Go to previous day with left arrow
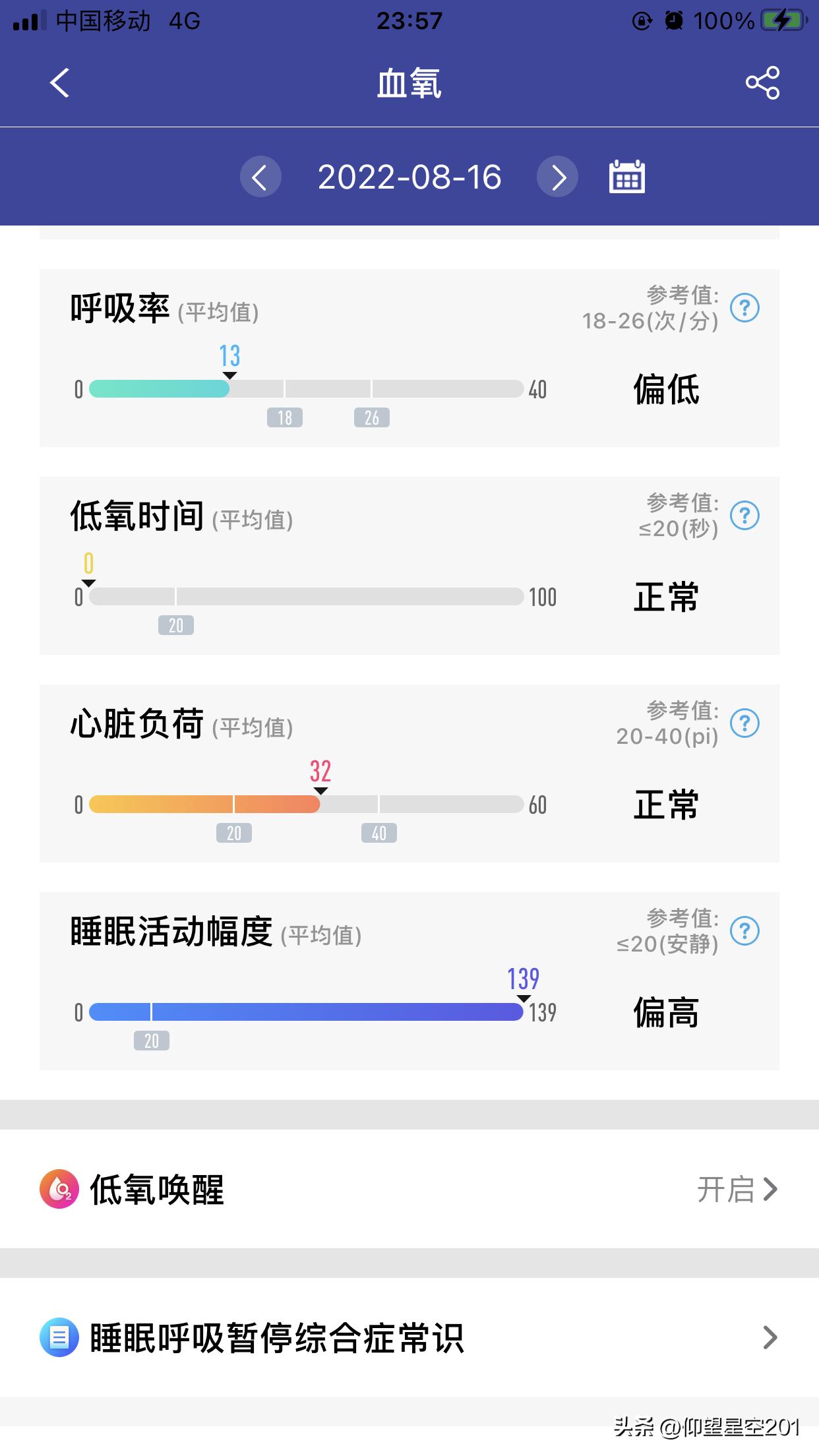Image resolution: width=819 pixels, height=1456 pixels. pyautogui.click(x=261, y=177)
